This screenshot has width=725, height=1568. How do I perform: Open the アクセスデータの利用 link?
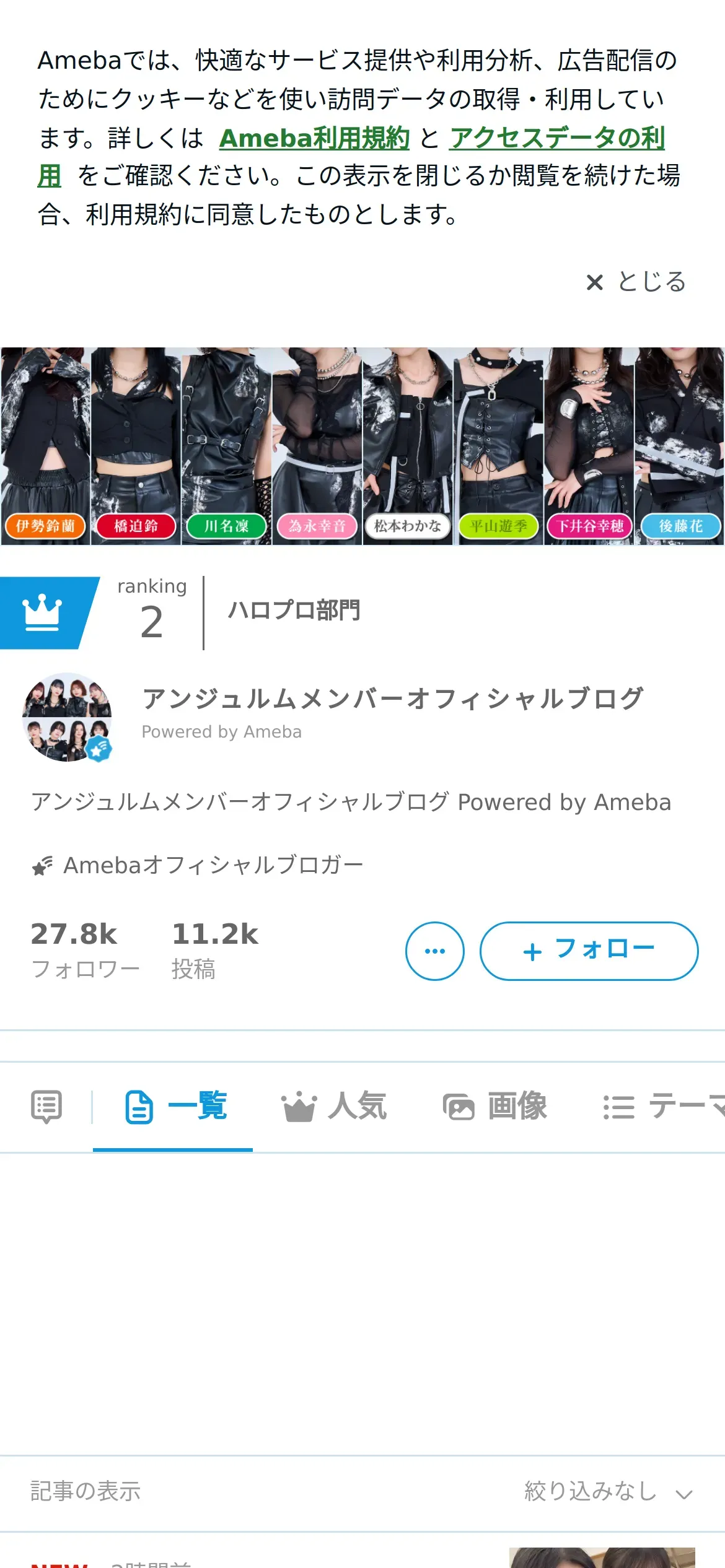556,137
